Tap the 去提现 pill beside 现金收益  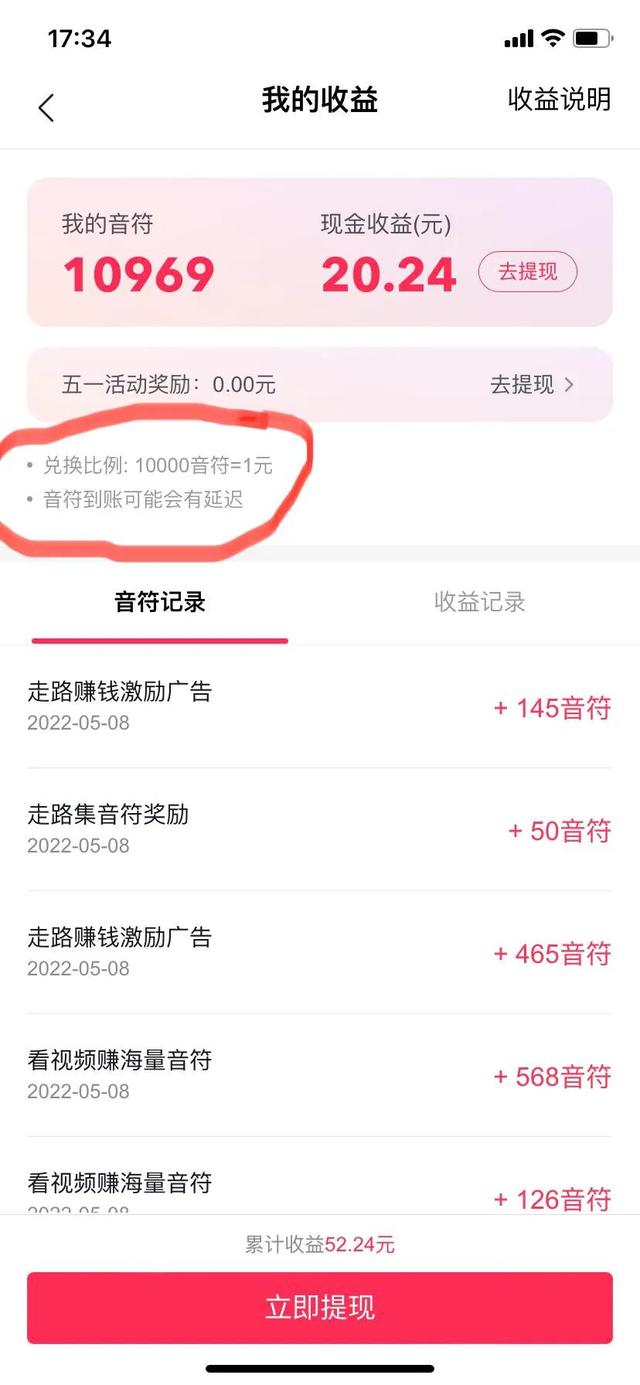527,272
